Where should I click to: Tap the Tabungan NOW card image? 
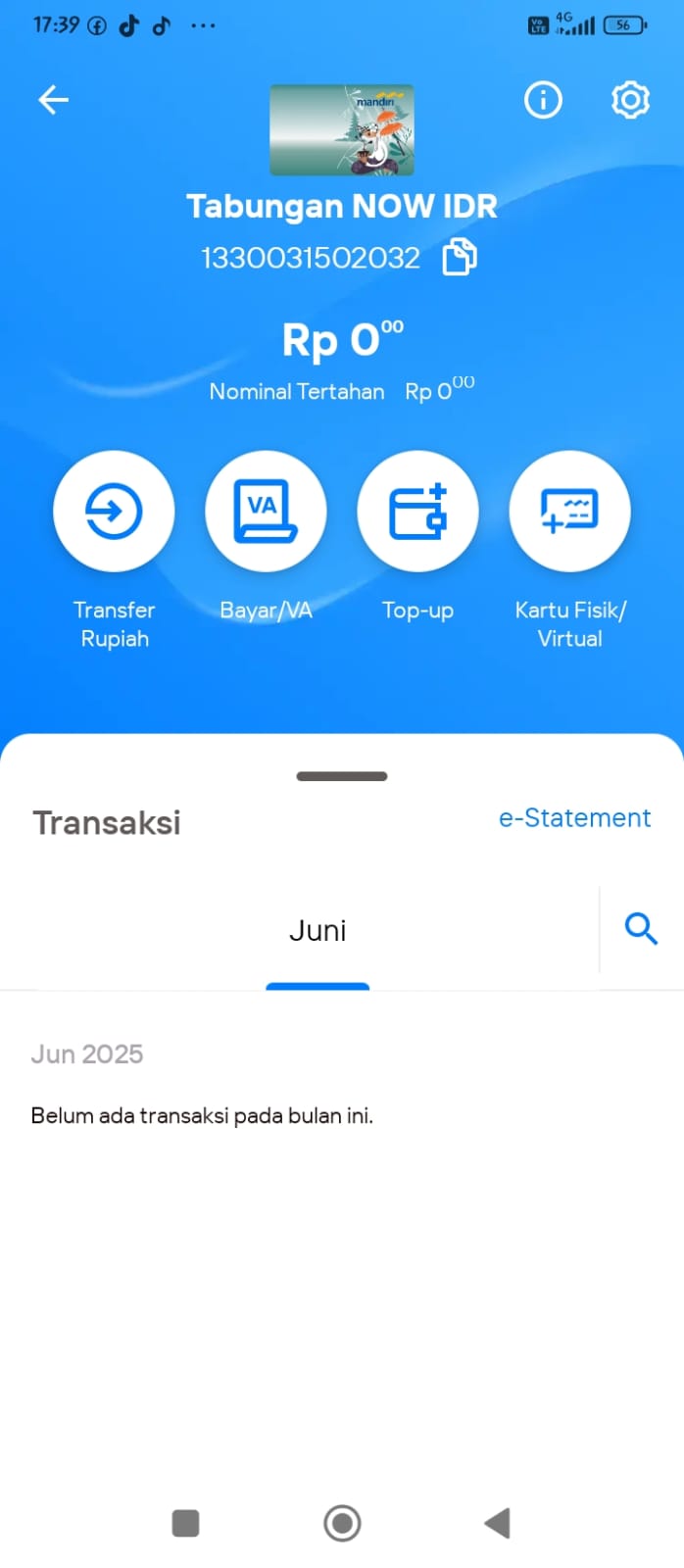[x=342, y=130]
